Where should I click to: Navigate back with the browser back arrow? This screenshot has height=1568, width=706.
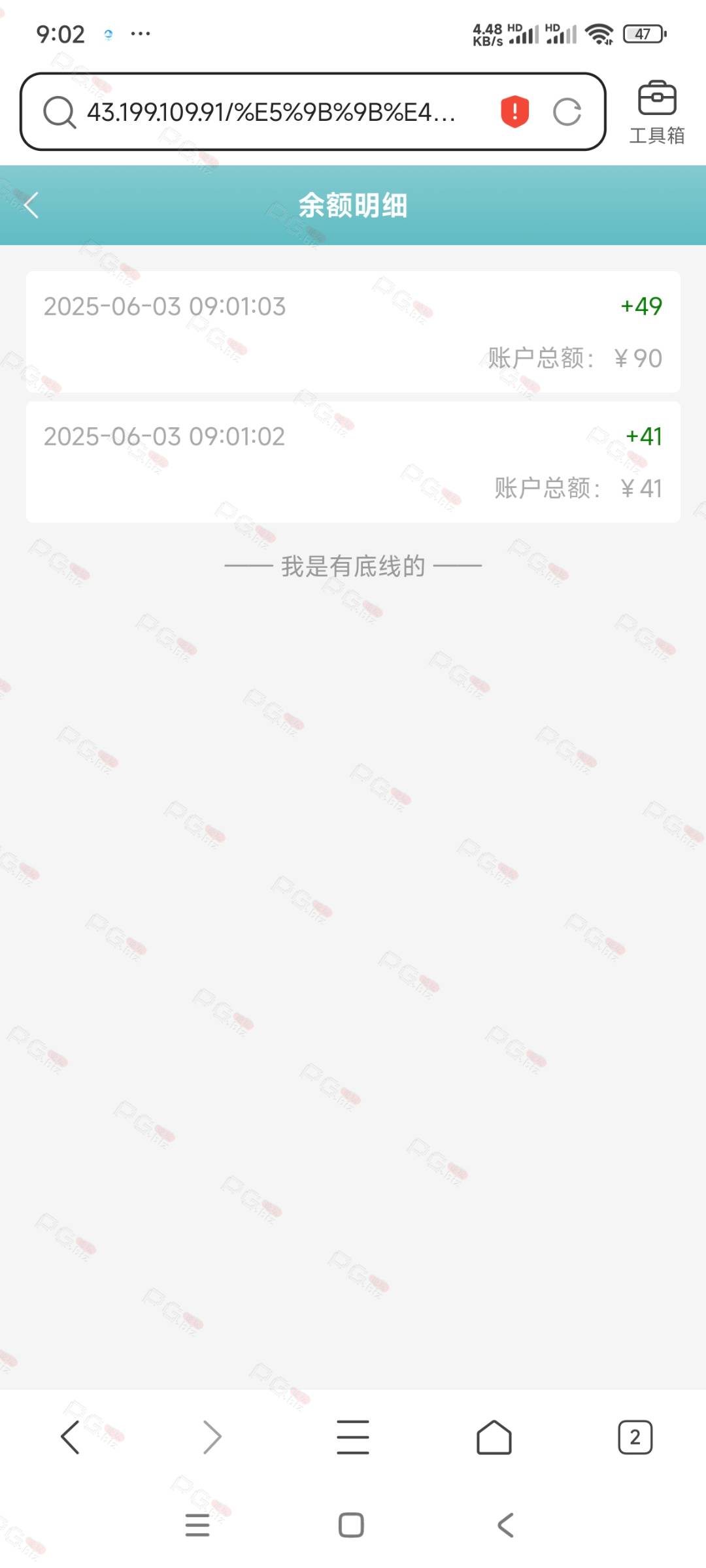[x=70, y=1437]
